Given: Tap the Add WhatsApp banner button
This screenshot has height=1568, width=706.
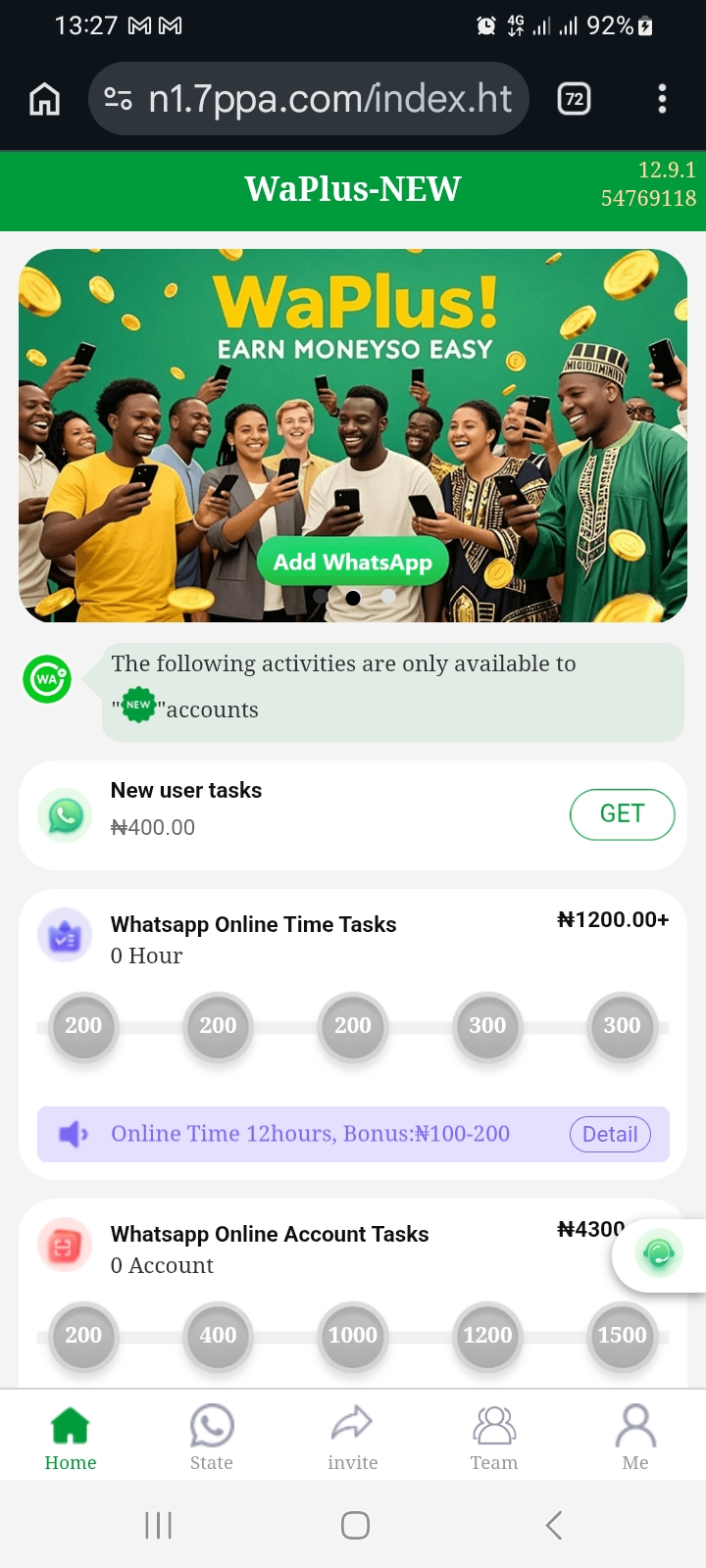Looking at the screenshot, I should 353,562.
